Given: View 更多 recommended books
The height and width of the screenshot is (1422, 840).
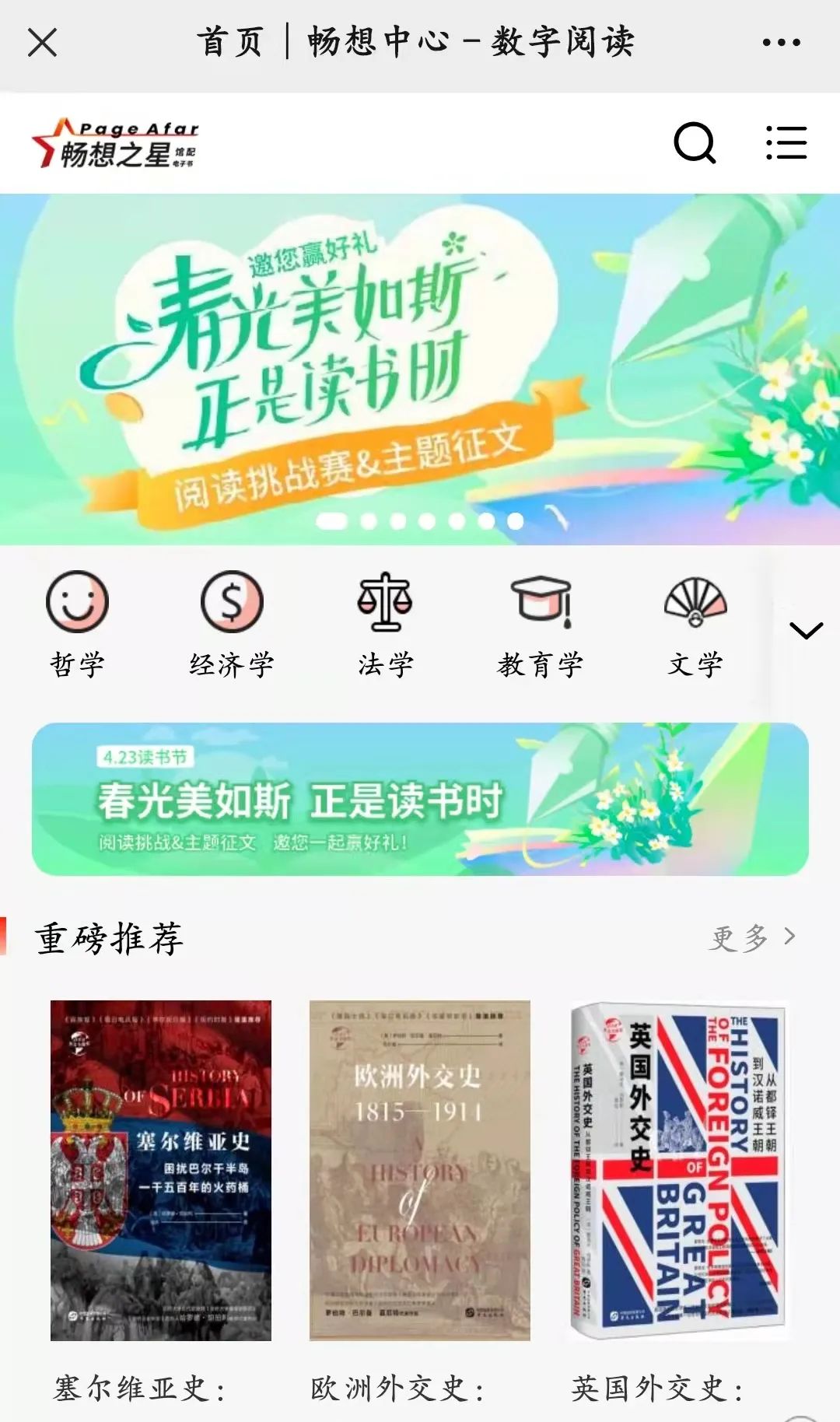Looking at the screenshot, I should tap(752, 937).
